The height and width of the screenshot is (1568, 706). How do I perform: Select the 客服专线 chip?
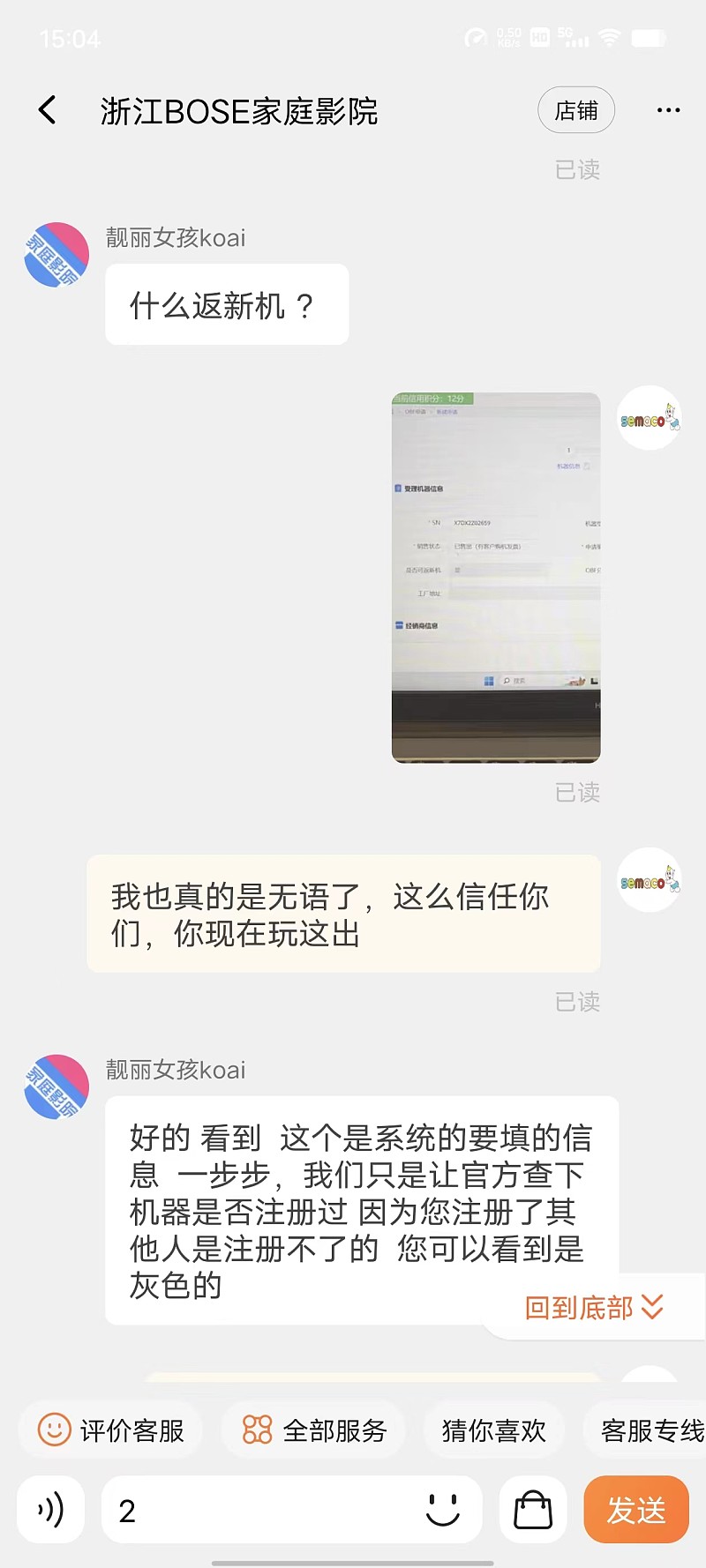point(650,1430)
